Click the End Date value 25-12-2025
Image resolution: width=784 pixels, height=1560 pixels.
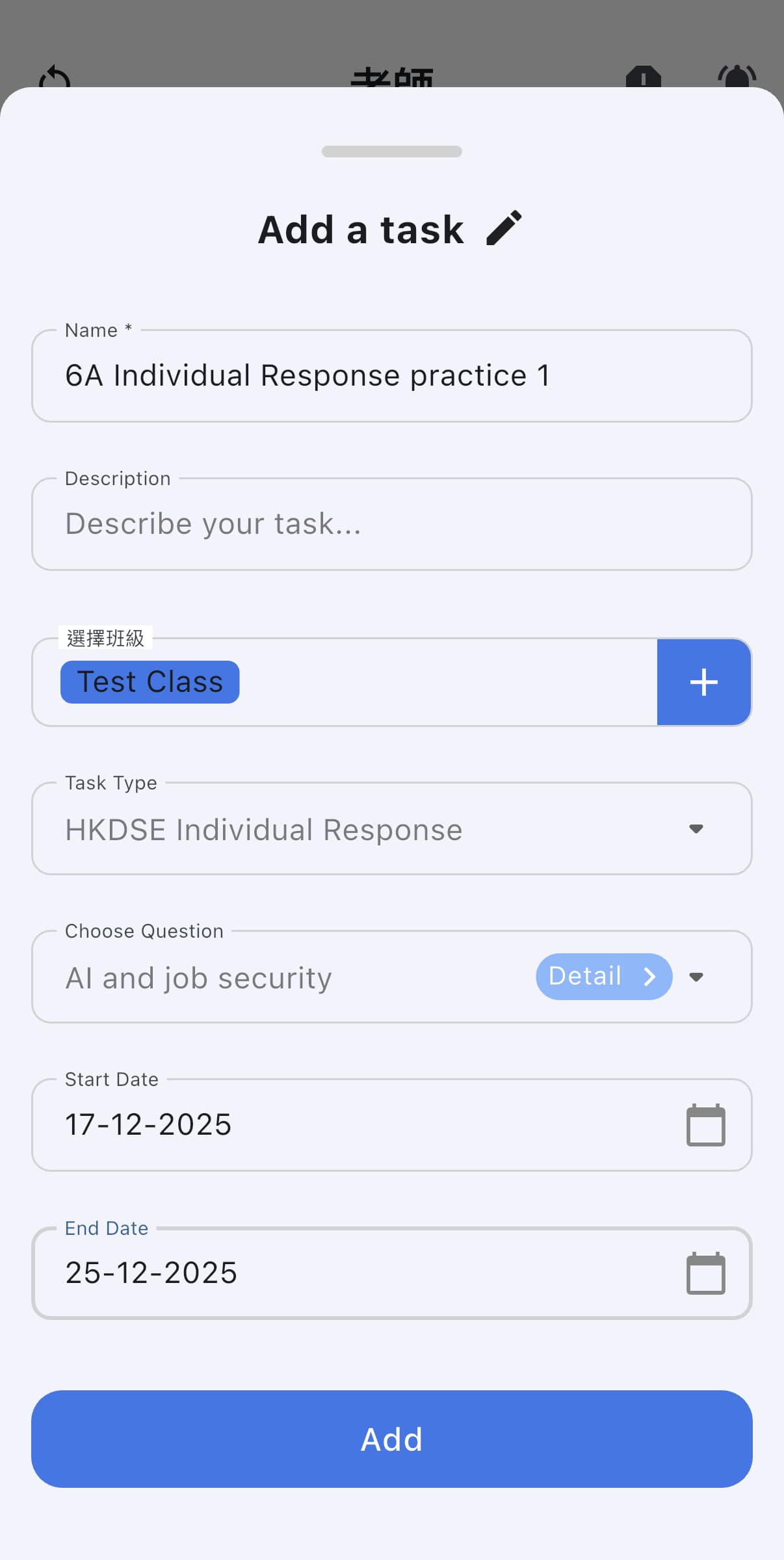point(151,1273)
